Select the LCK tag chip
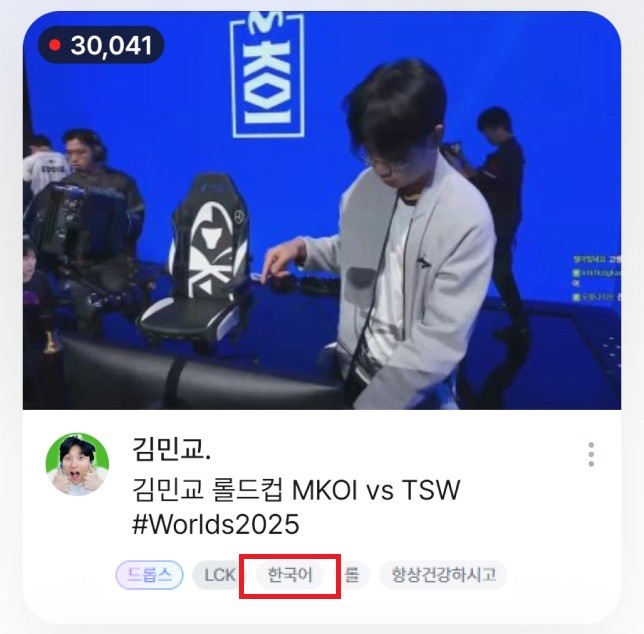The height and width of the screenshot is (634, 644). 220,575
